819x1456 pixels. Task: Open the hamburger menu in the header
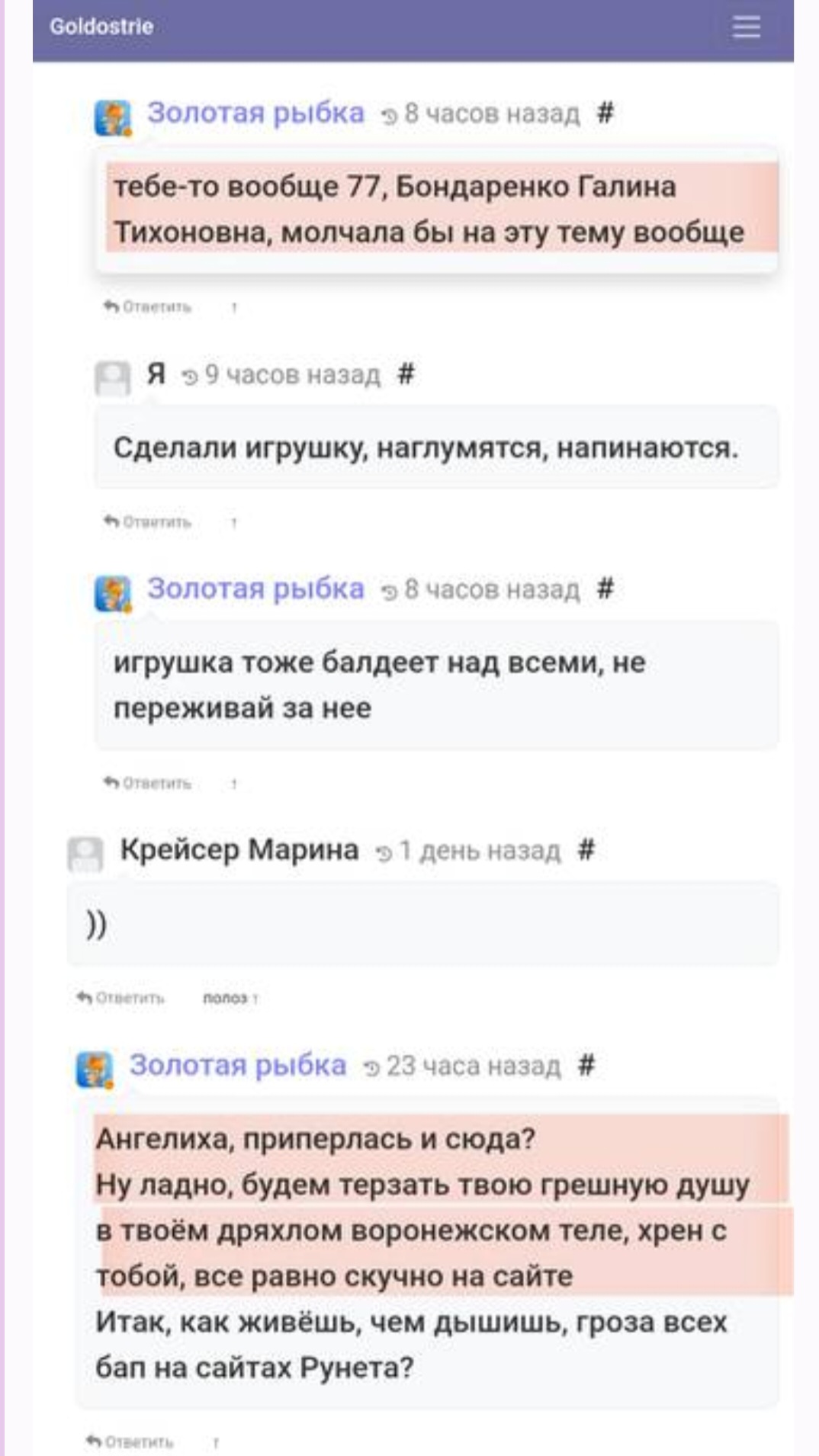(x=746, y=27)
